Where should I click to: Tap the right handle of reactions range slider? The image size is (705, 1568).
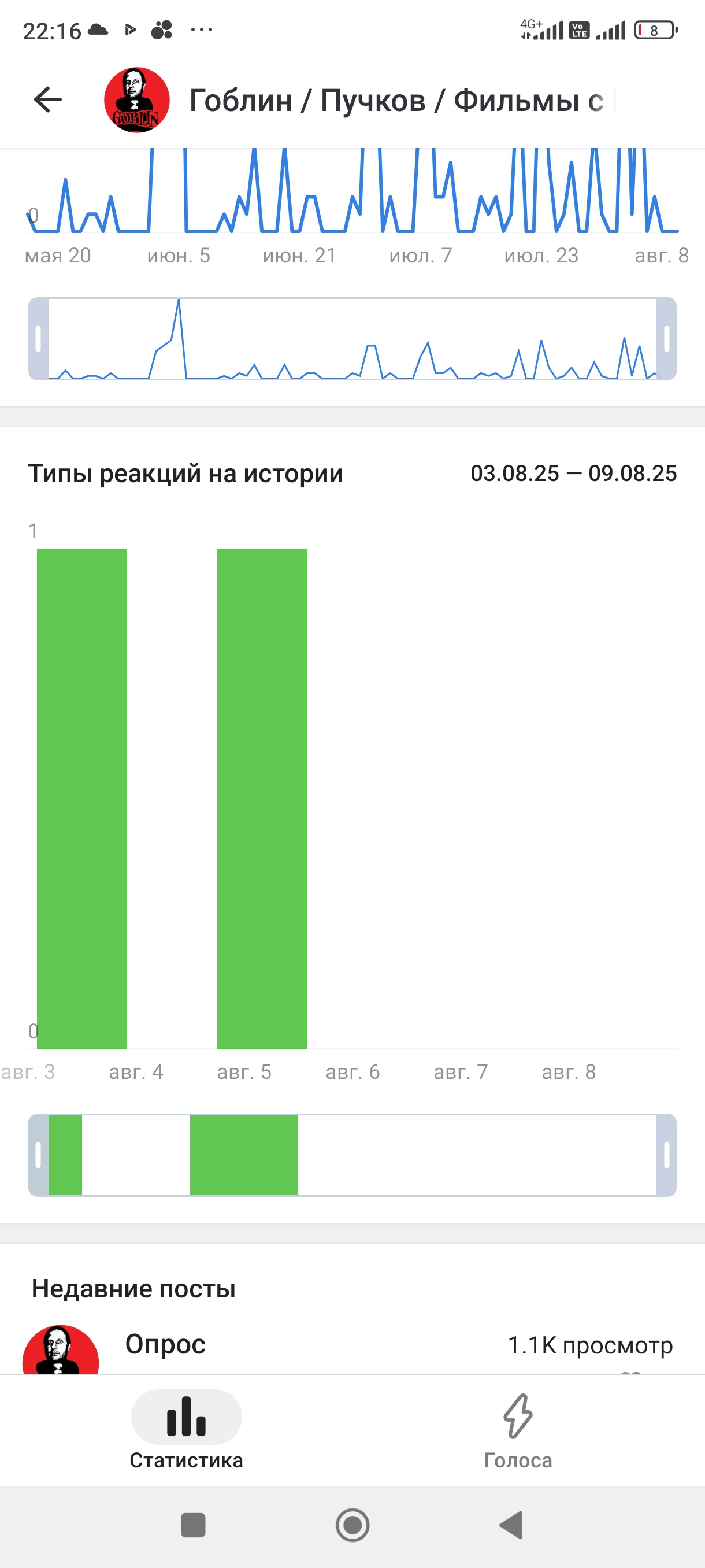(667, 1155)
